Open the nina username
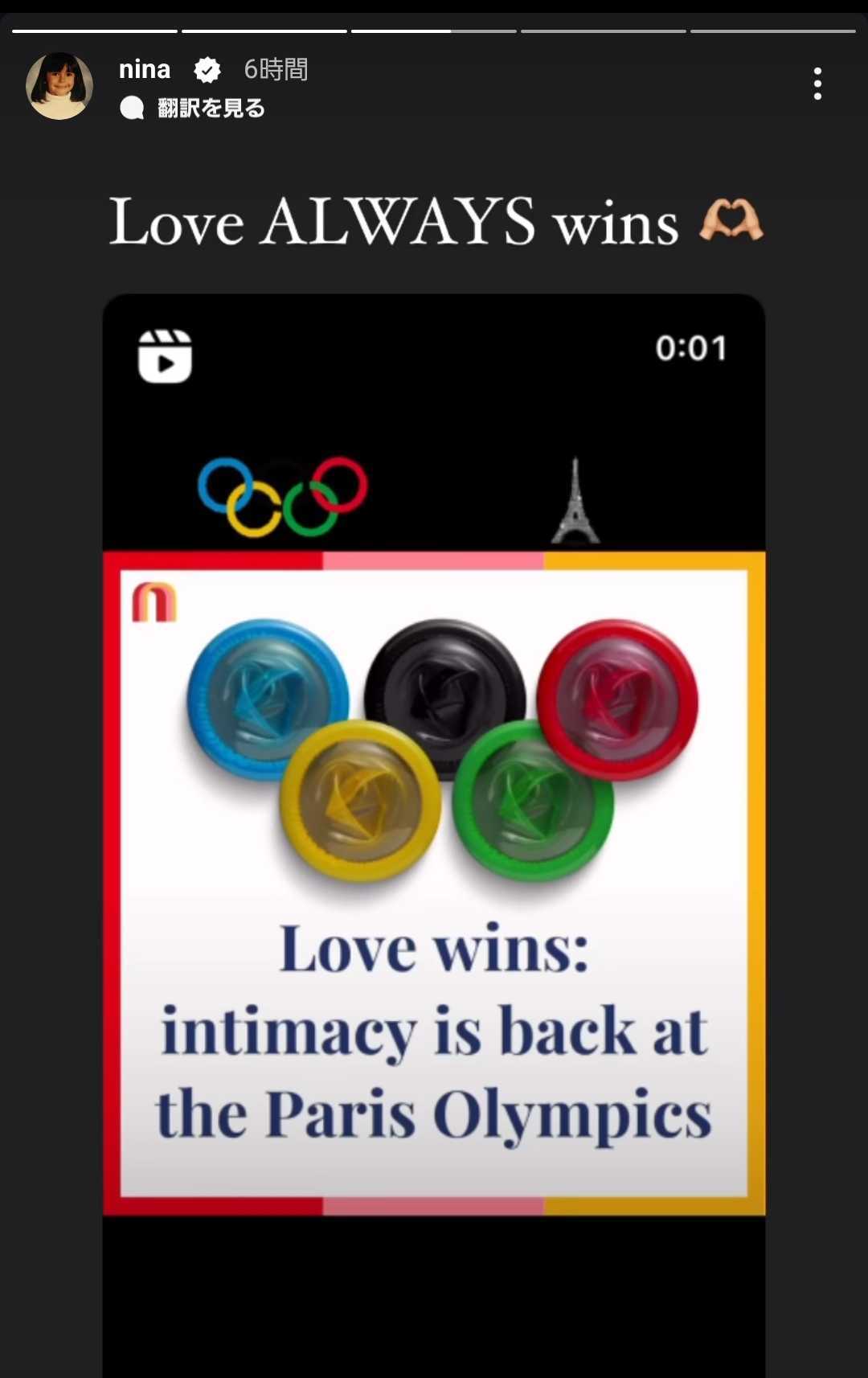 point(145,70)
